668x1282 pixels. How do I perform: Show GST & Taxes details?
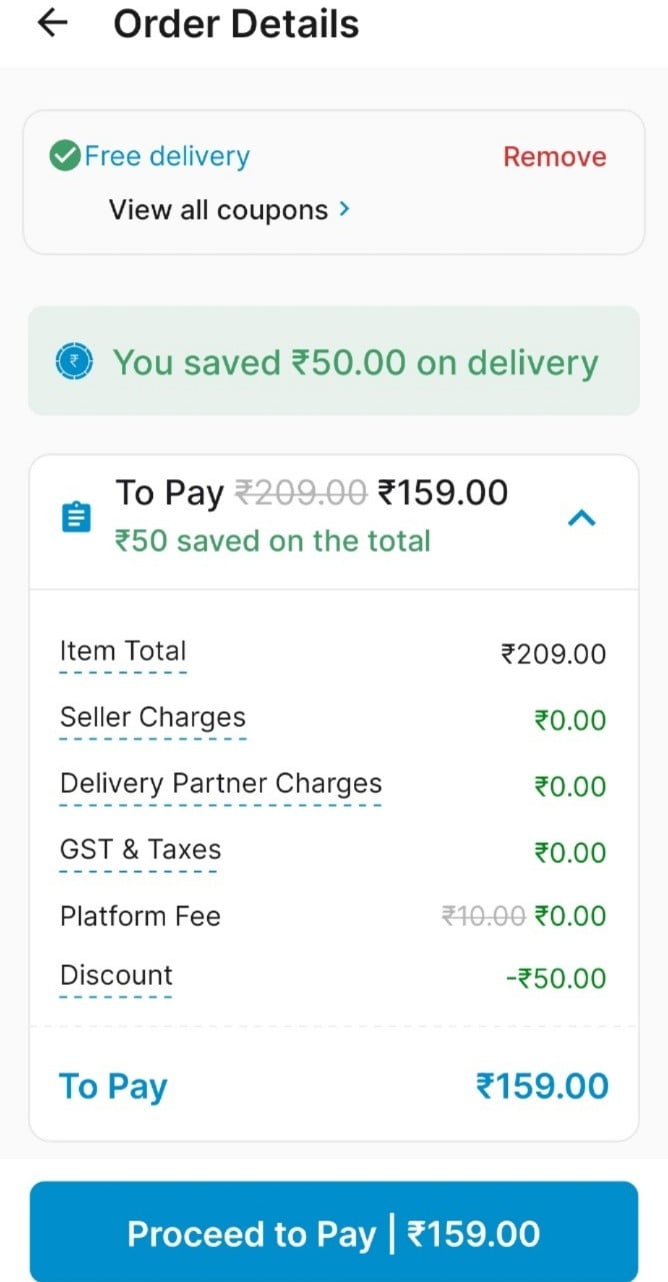(140, 851)
